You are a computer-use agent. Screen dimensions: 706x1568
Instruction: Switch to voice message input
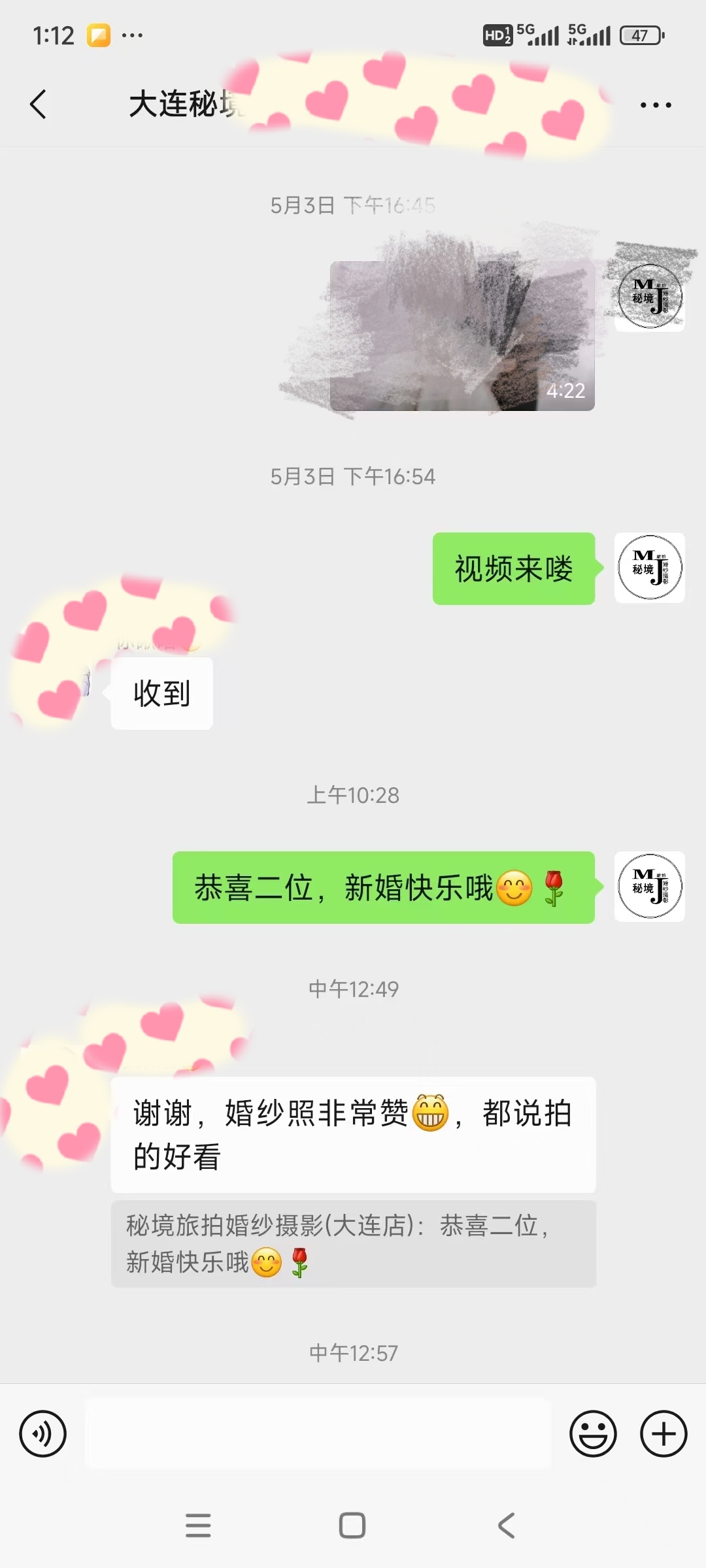coord(43,1434)
